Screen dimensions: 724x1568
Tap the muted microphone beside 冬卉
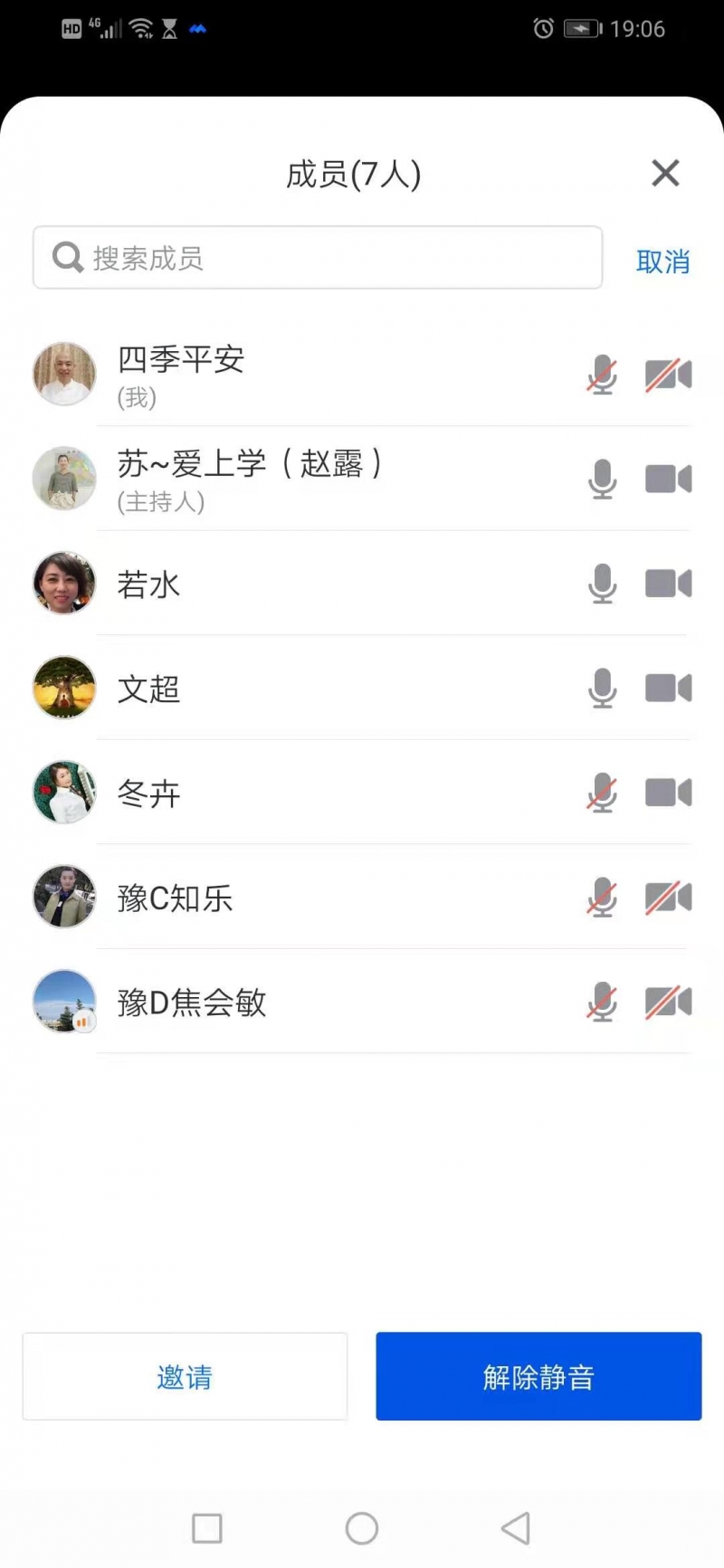pyautogui.click(x=602, y=794)
